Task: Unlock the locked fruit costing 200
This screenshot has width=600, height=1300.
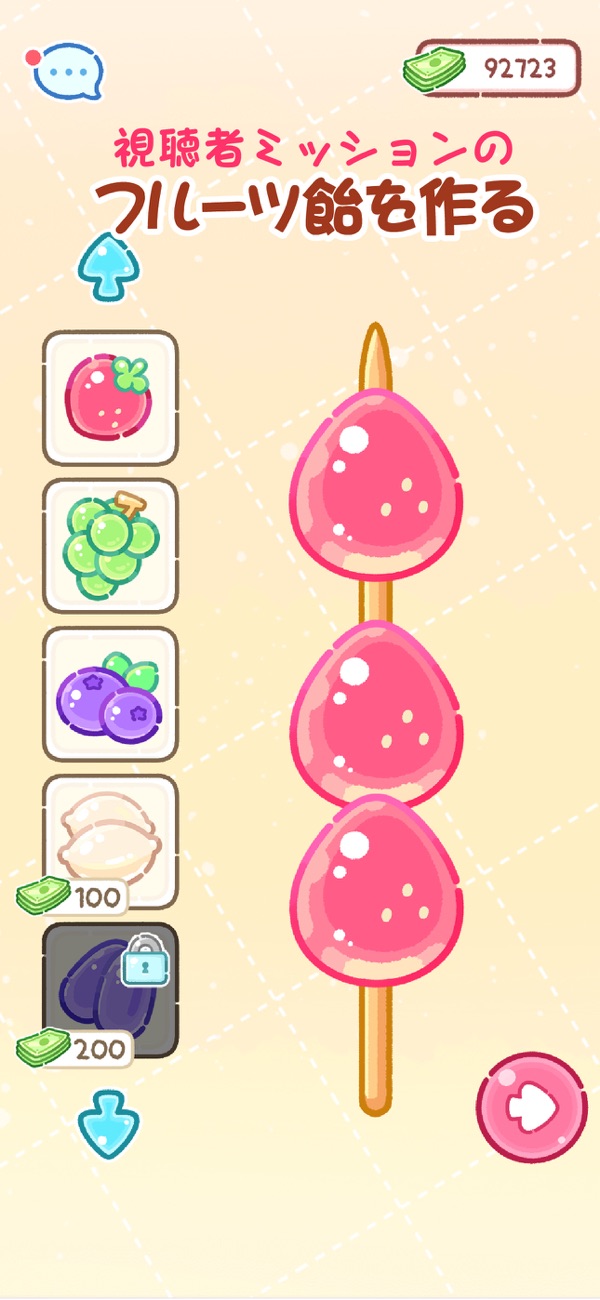Action: tap(110, 988)
